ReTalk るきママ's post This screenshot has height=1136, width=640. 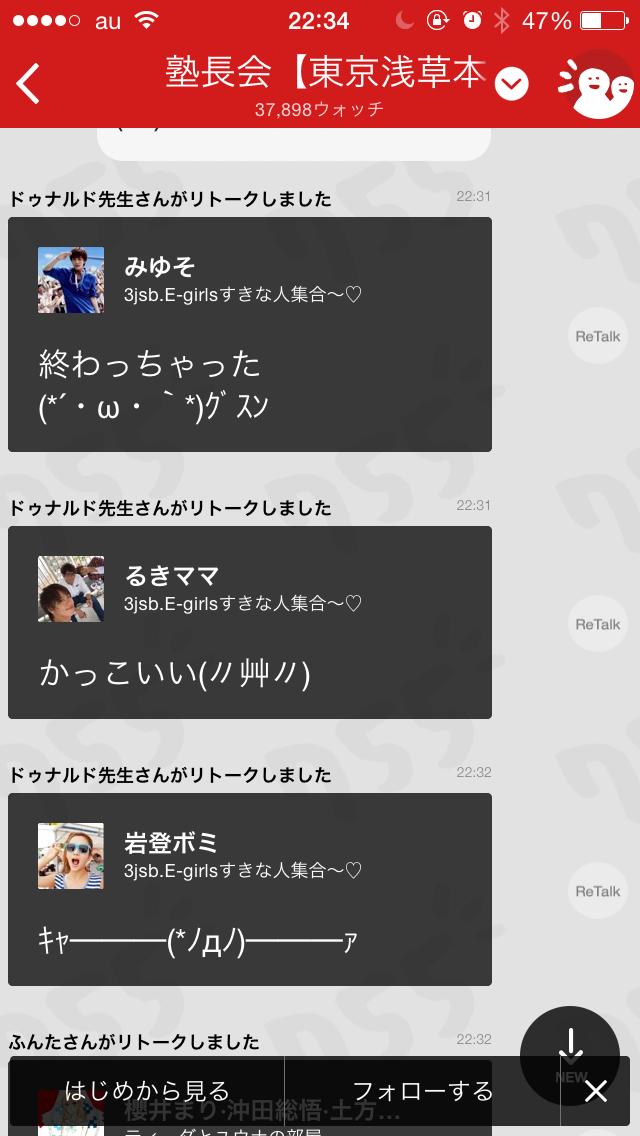[x=597, y=624]
